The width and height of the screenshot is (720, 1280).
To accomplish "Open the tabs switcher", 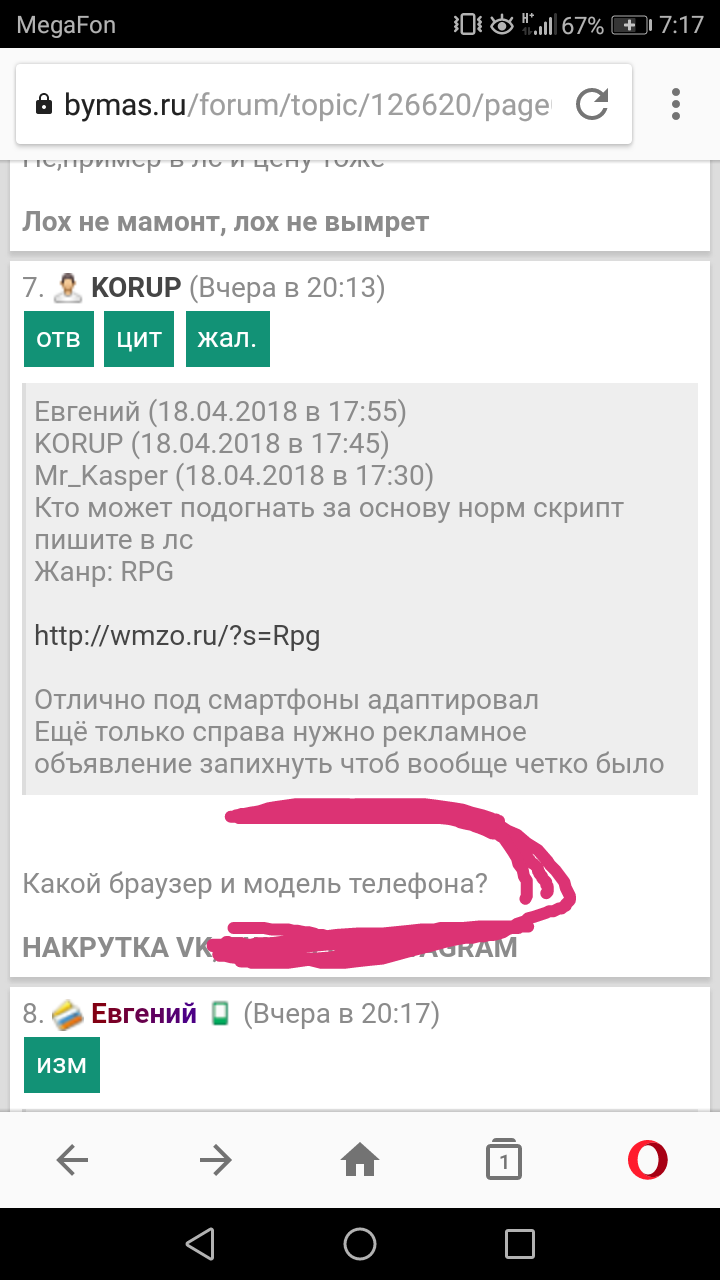I will click(x=504, y=1160).
